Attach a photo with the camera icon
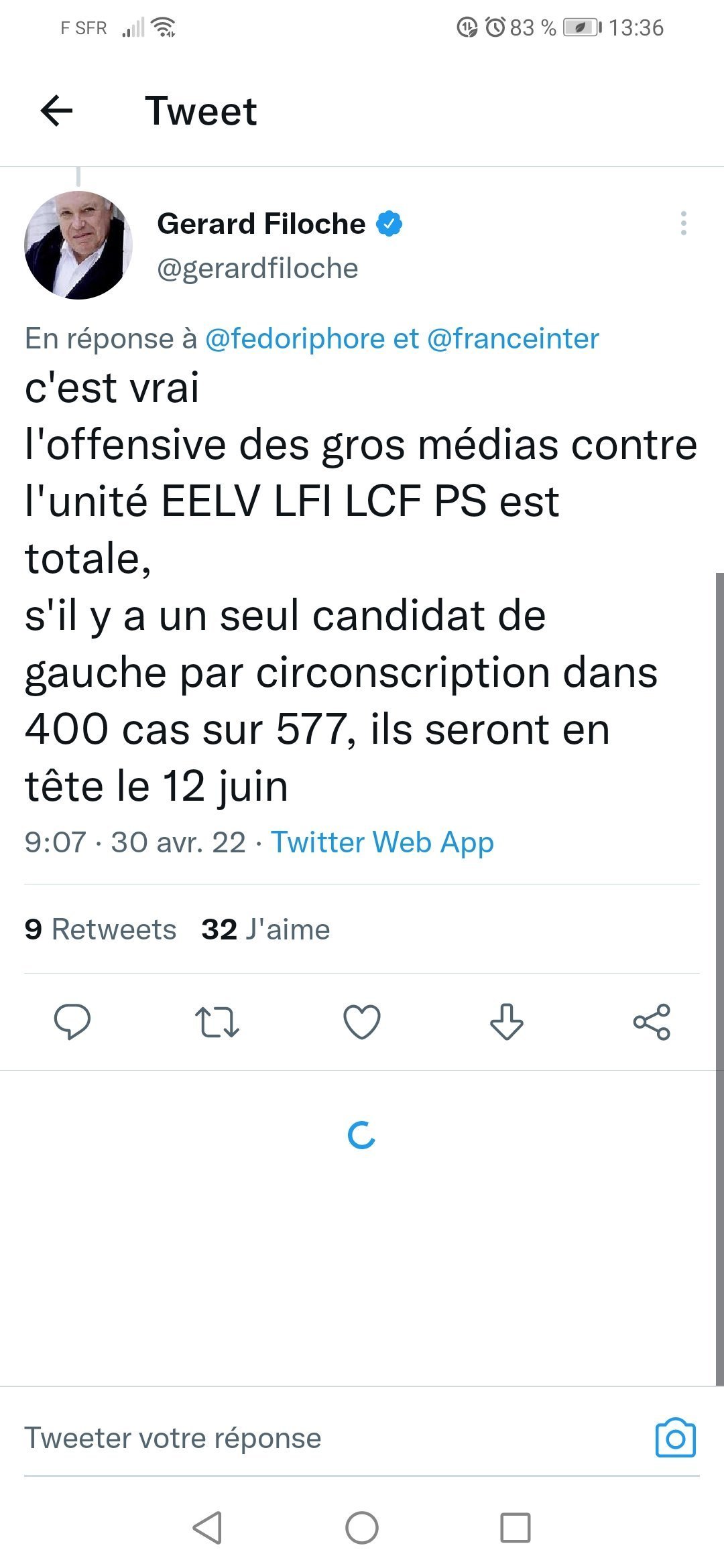Screen dimensions: 724x1568 click(x=675, y=1438)
